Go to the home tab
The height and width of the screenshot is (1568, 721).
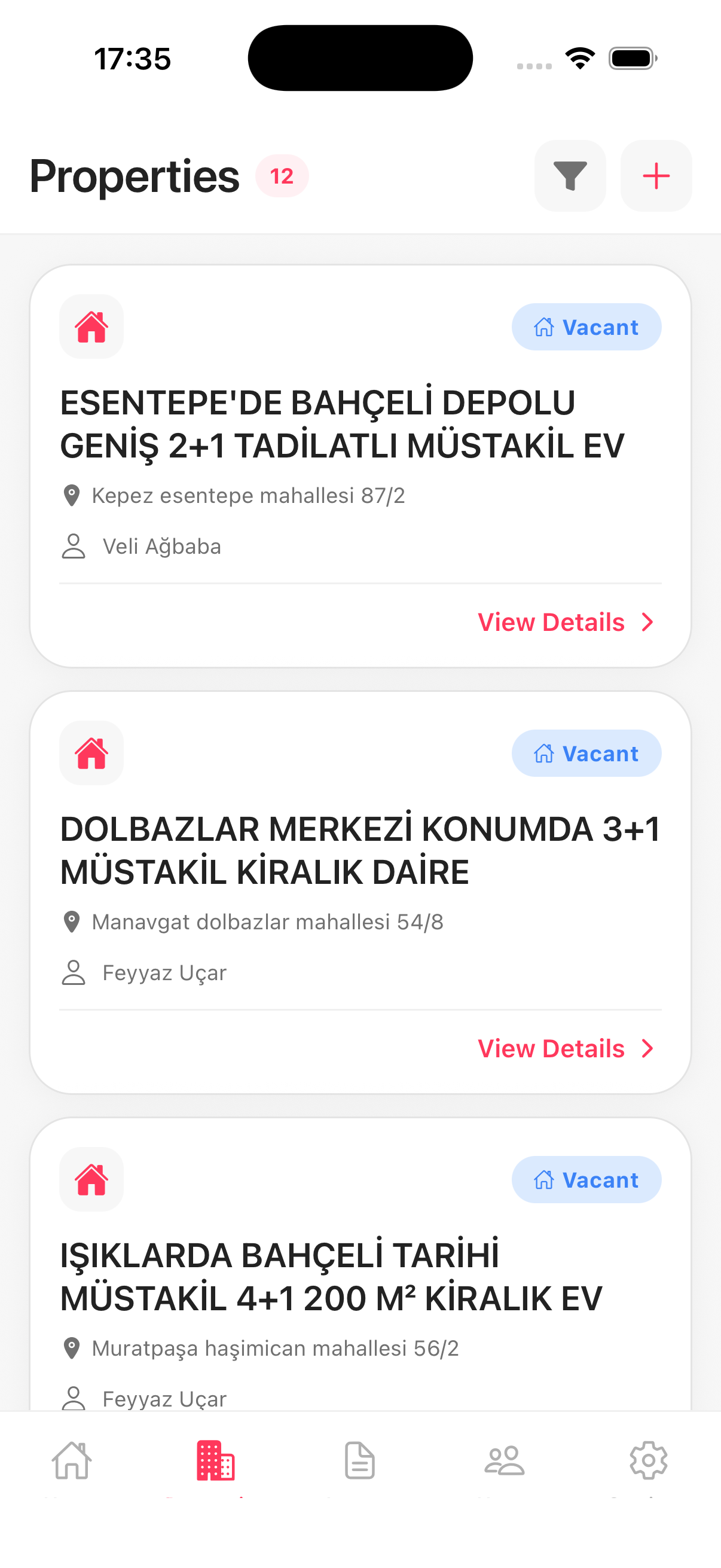coord(72,1460)
